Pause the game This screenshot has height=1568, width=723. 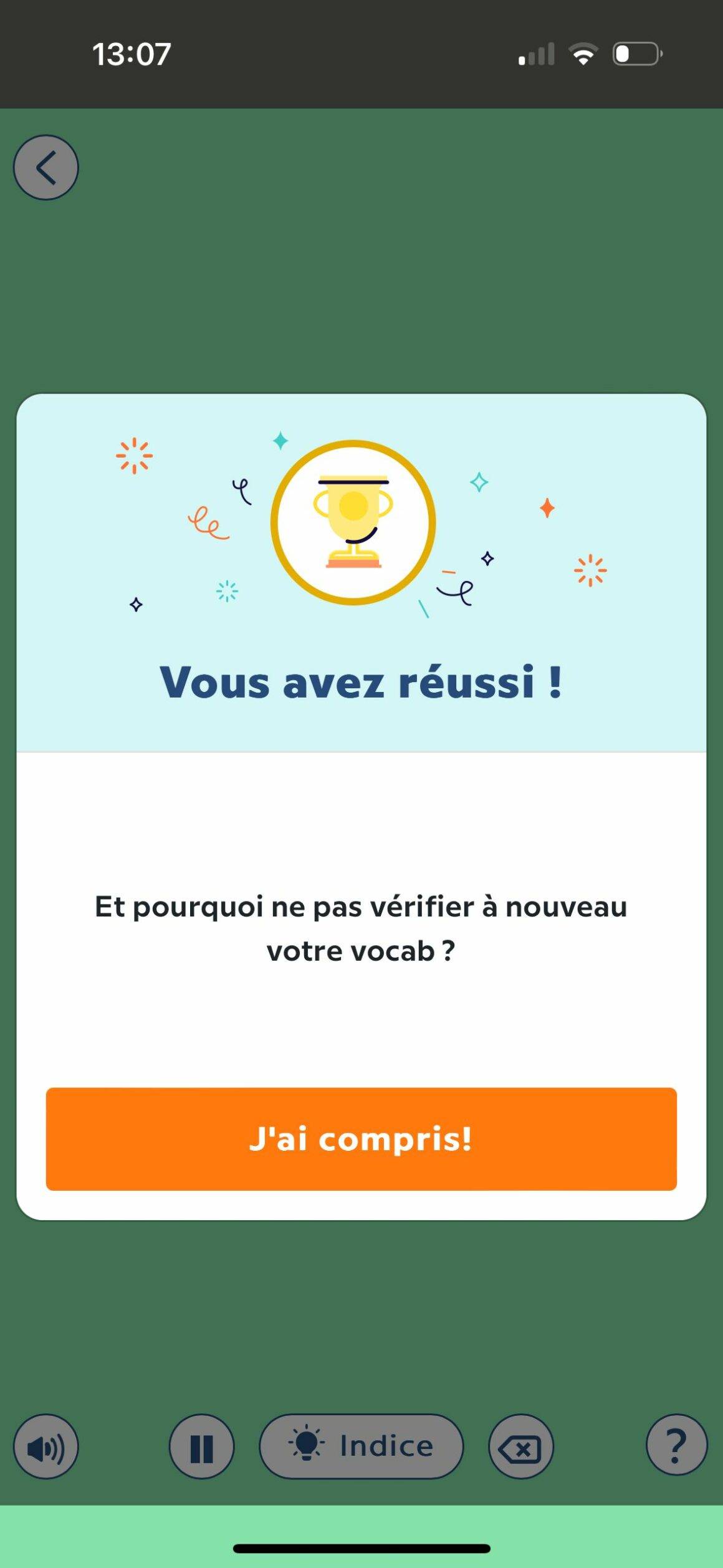click(x=202, y=1446)
